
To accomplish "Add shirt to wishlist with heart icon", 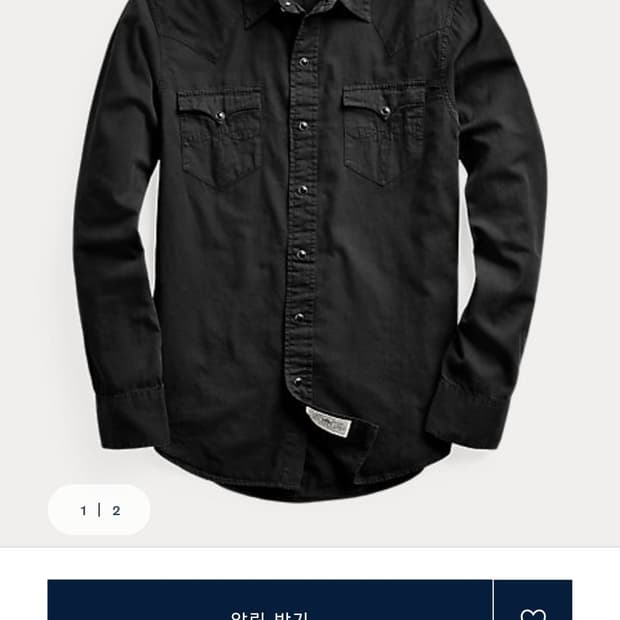I will coord(533,600).
